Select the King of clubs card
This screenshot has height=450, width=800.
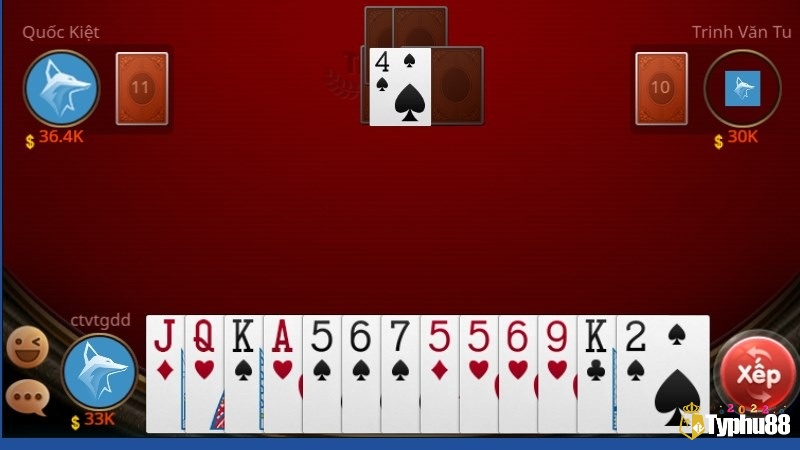[595, 372]
